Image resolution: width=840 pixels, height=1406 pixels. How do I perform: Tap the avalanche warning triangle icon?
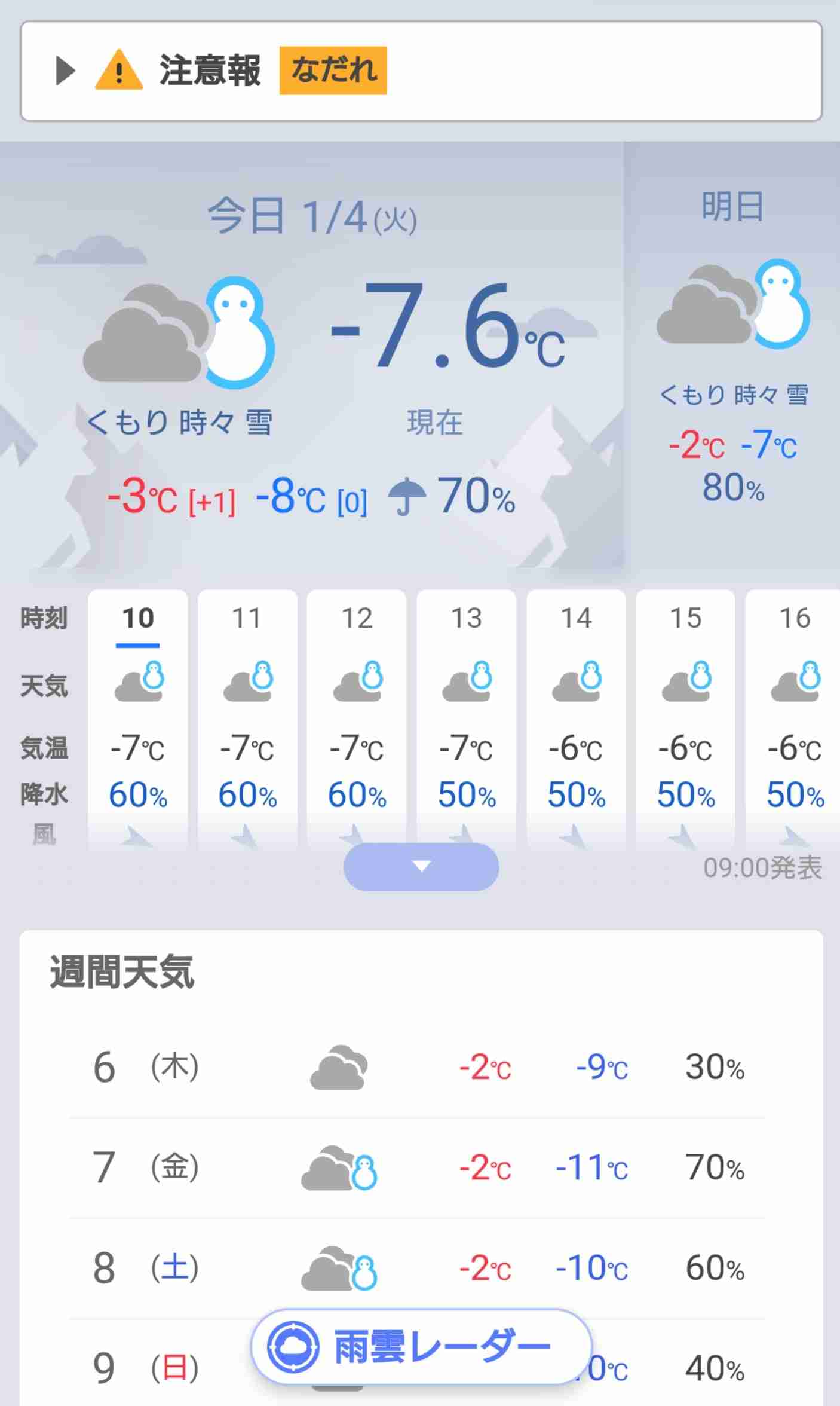(x=119, y=71)
